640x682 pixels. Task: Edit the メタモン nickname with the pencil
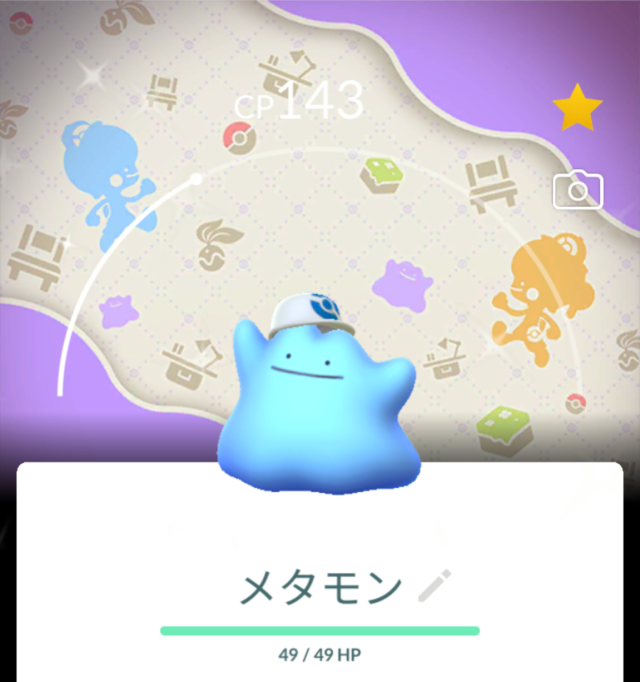tap(434, 586)
